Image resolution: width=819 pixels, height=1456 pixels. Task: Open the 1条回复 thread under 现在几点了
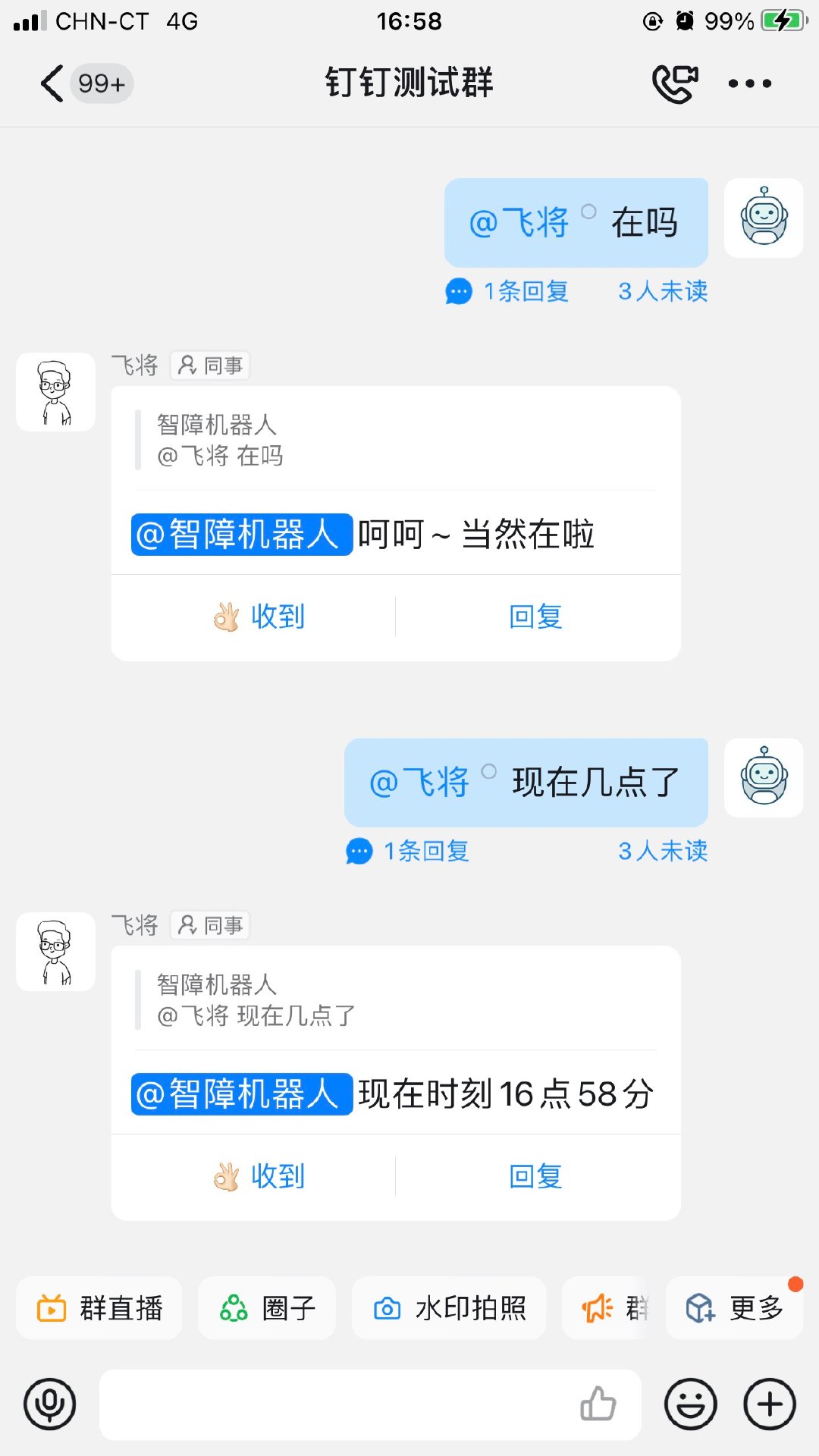point(408,851)
